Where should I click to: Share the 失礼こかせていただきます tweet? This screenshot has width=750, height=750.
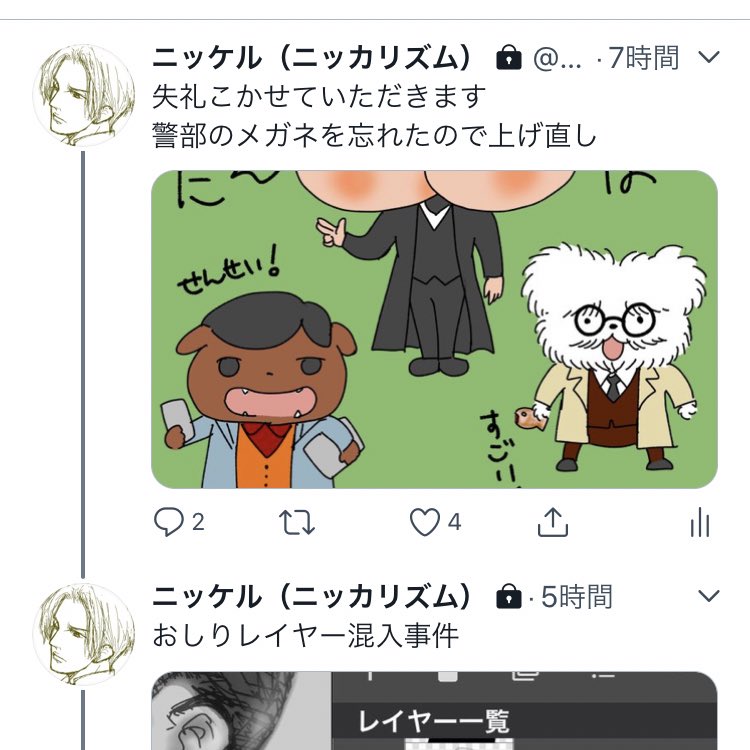(x=553, y=522)
